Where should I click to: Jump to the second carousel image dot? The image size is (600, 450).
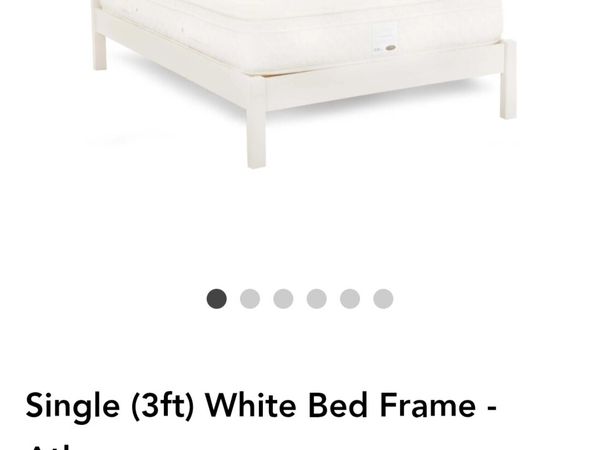click(x=250, y=298)
